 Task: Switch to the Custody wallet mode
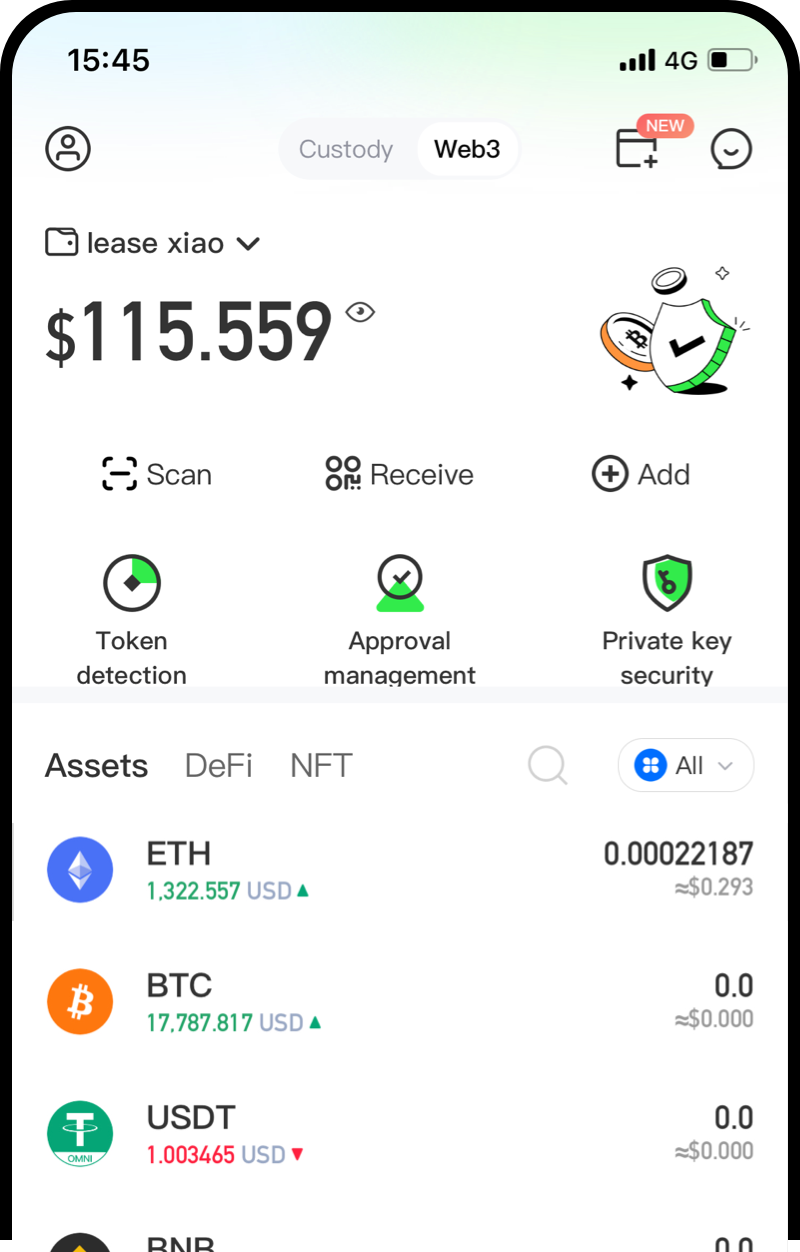(345, 148)
